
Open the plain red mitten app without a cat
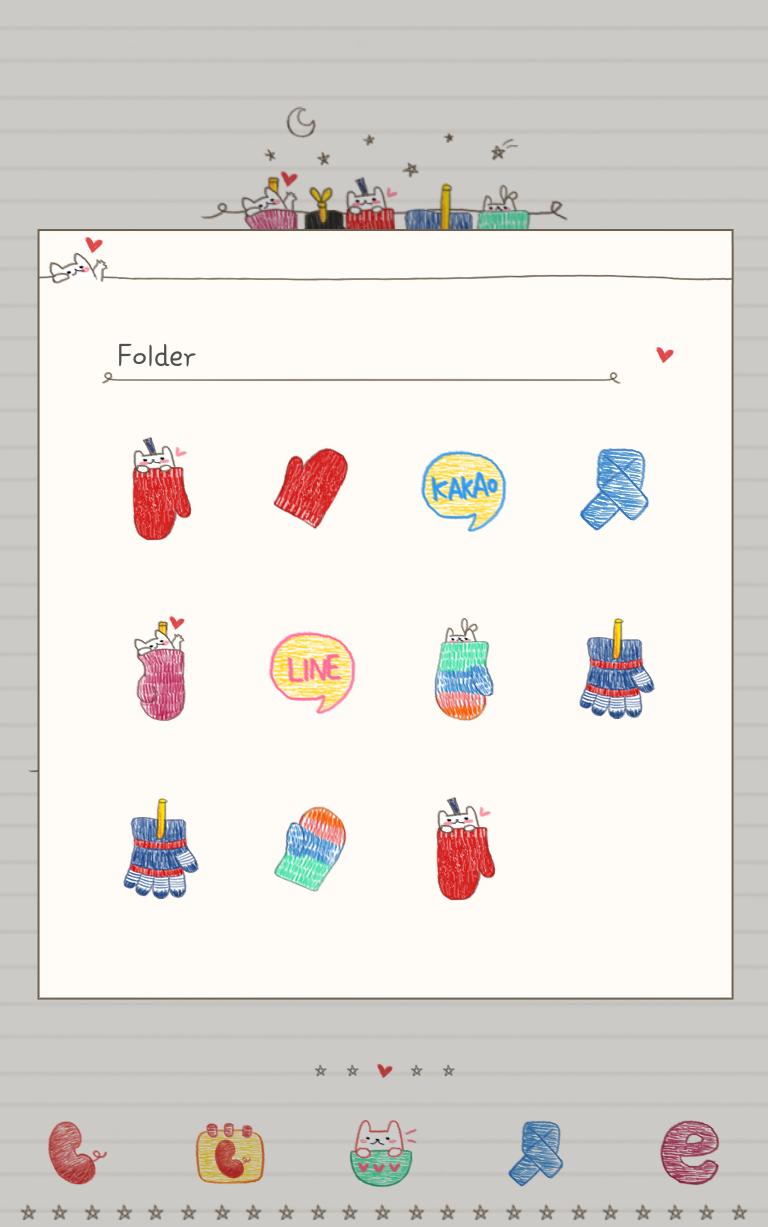pos(312,488)
